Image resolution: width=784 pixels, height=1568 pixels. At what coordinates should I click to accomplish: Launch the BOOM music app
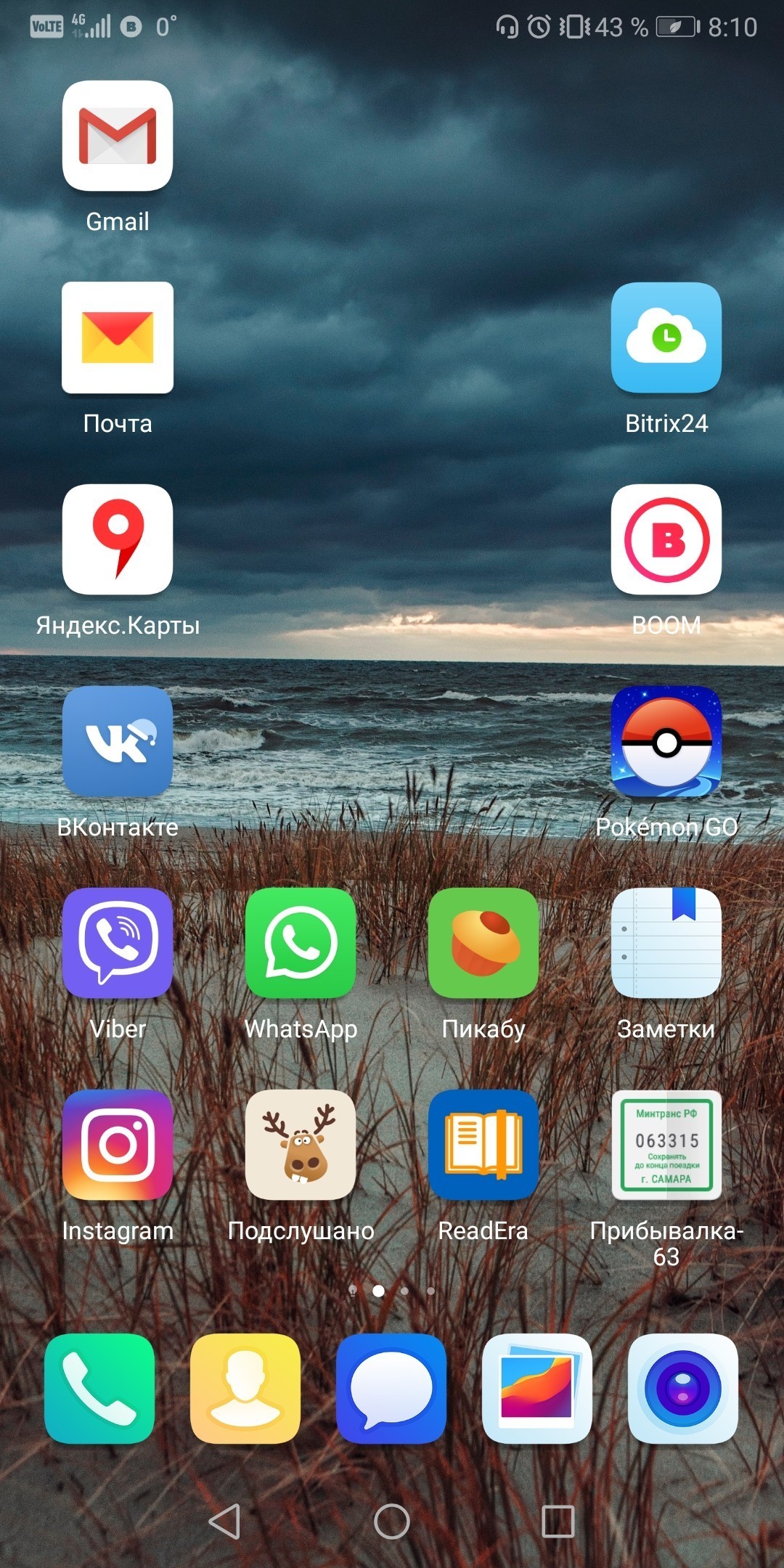point(666,539)
